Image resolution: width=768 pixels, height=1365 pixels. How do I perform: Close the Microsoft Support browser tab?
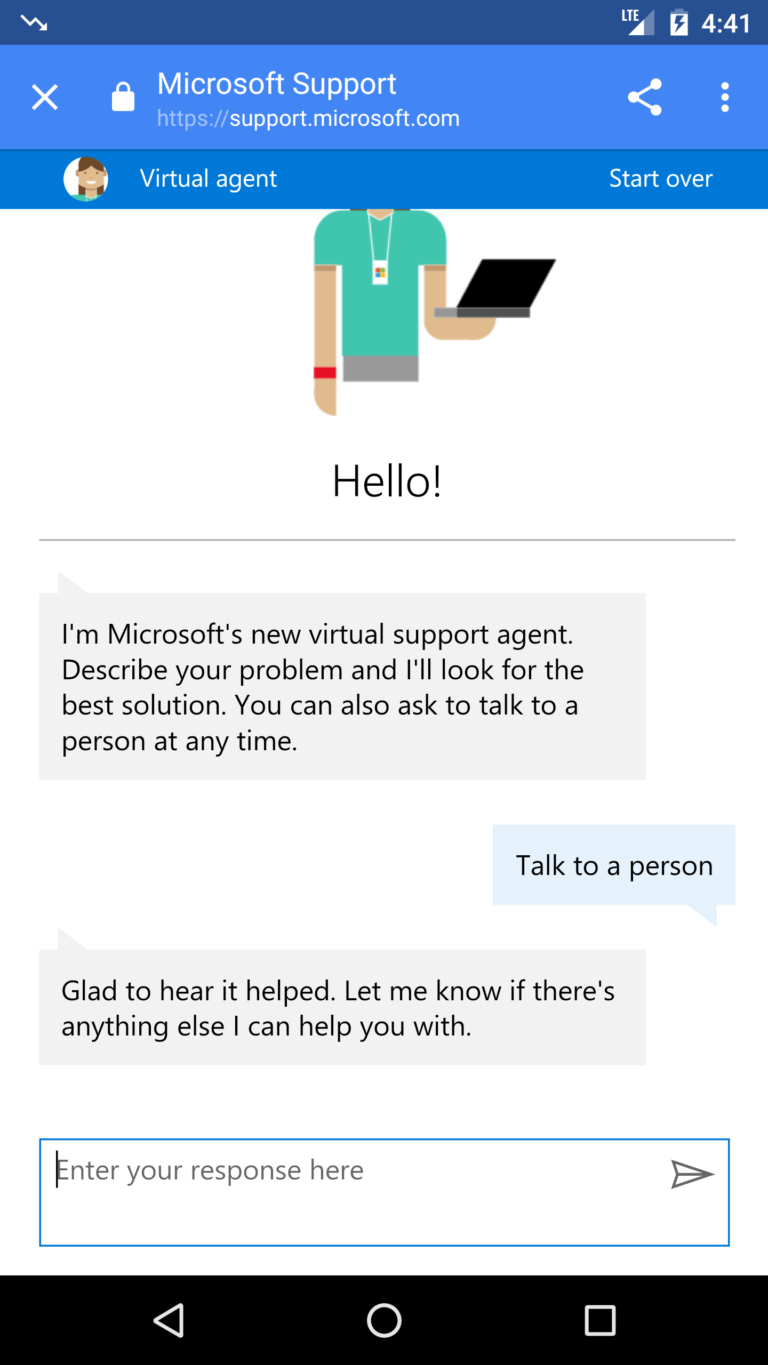(45, 97)
